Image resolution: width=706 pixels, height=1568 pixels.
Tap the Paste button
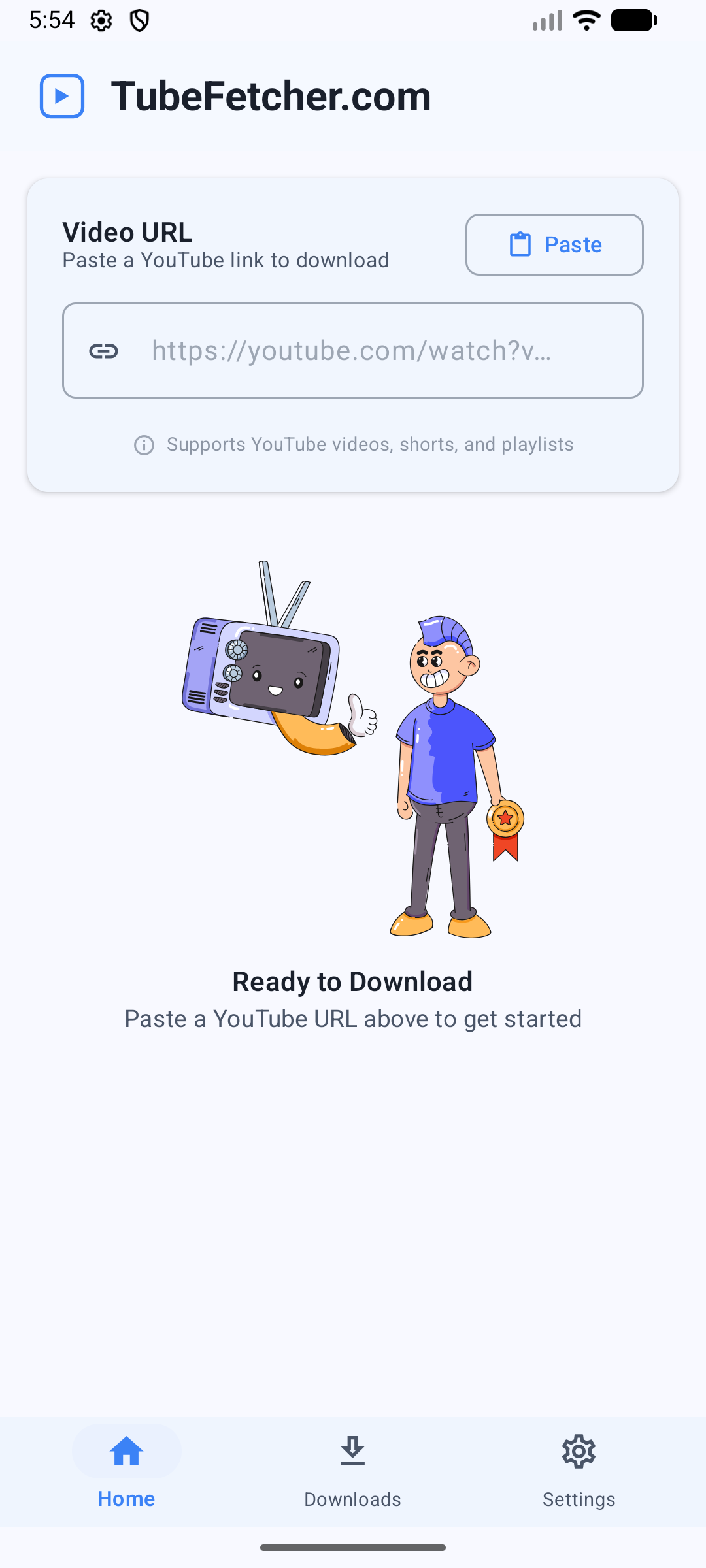(554, 244)
